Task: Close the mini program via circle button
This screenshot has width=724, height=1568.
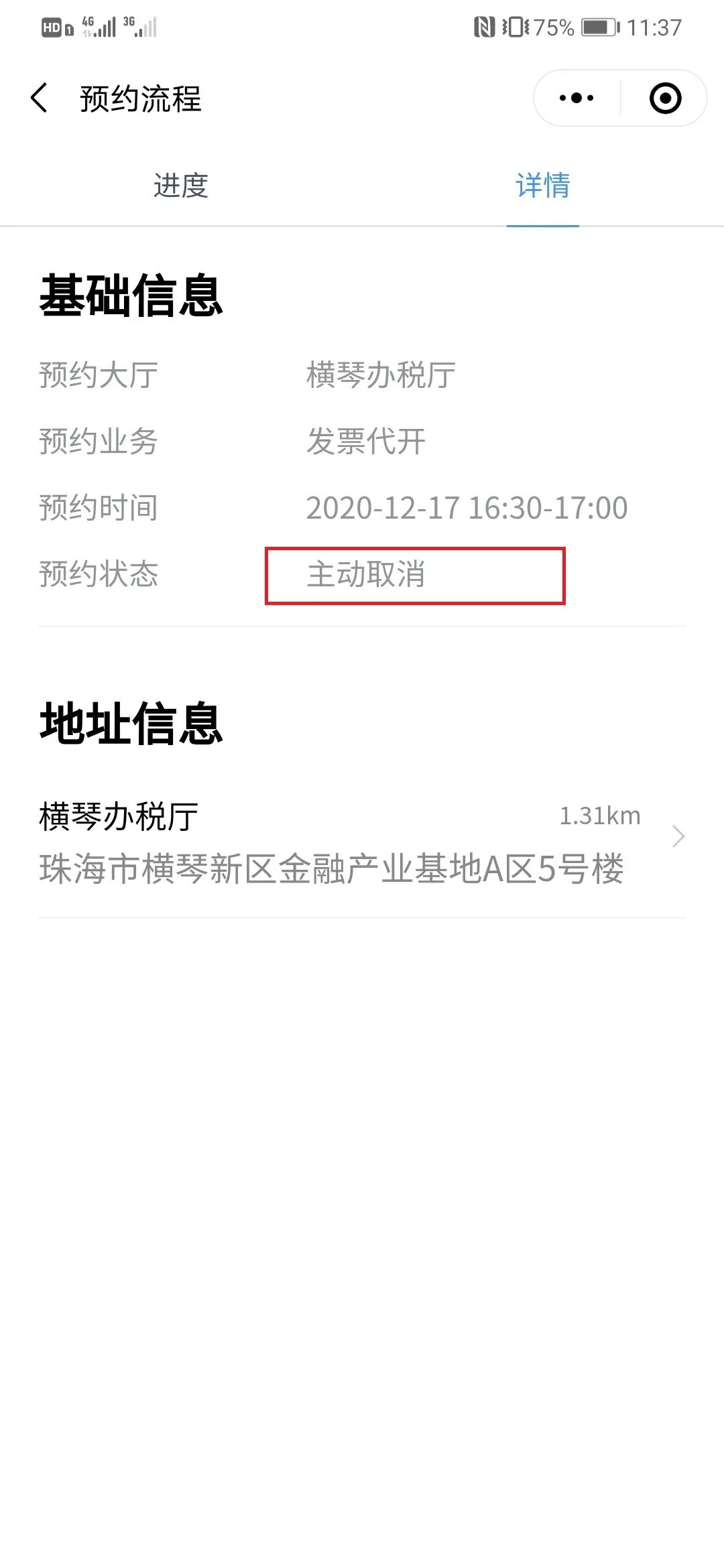Action: tap(665, 98)
